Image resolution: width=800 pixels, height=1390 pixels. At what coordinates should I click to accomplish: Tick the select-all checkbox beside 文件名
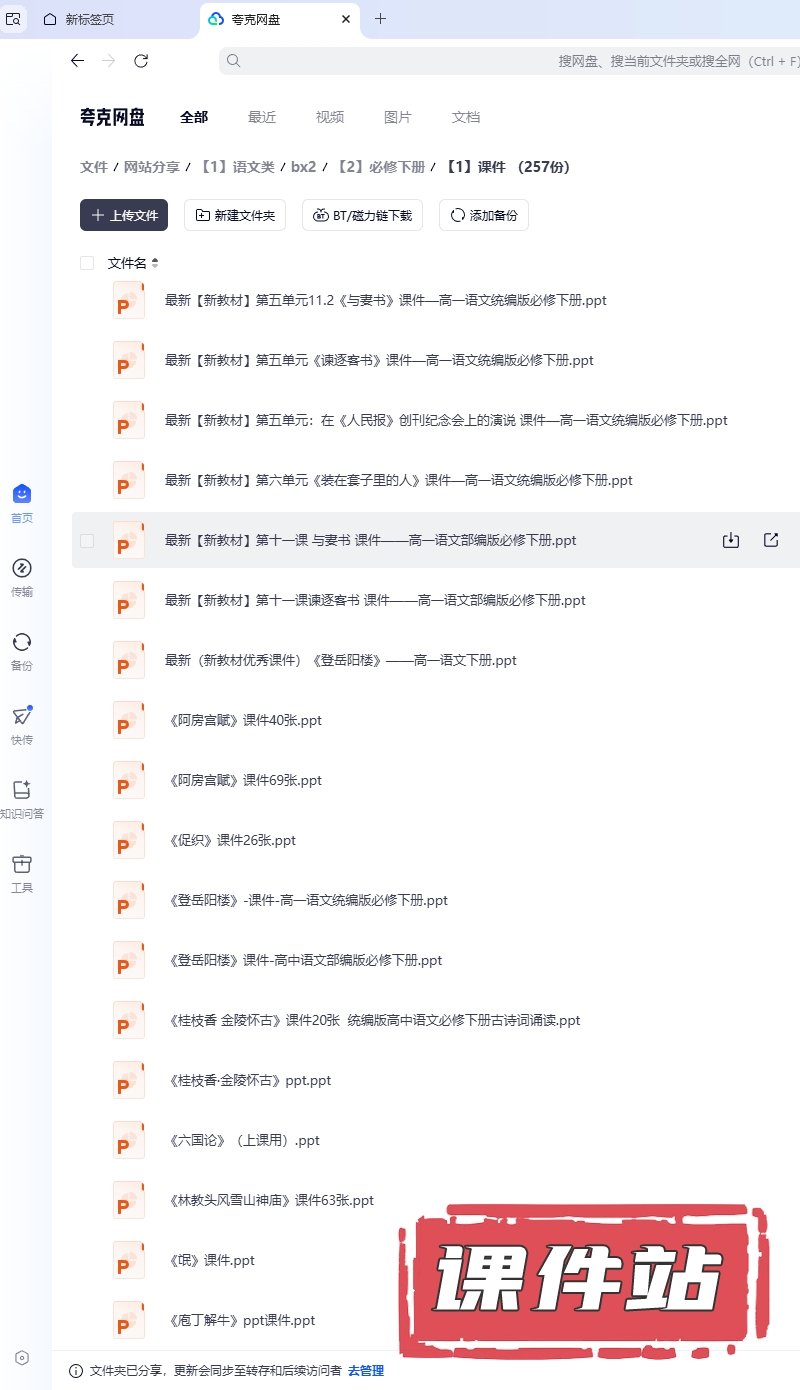pos(87,263)
